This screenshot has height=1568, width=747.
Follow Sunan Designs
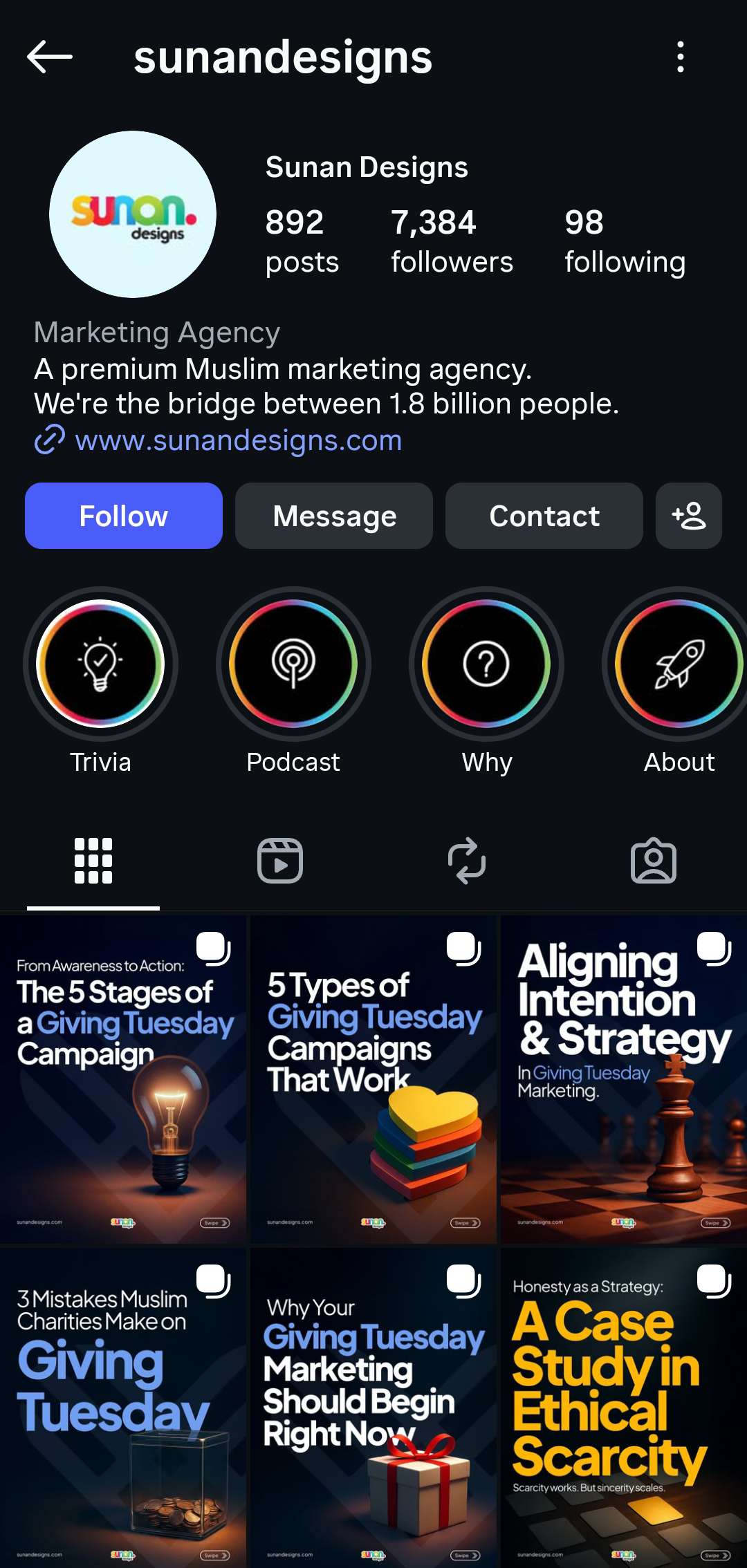coord(124,516)
